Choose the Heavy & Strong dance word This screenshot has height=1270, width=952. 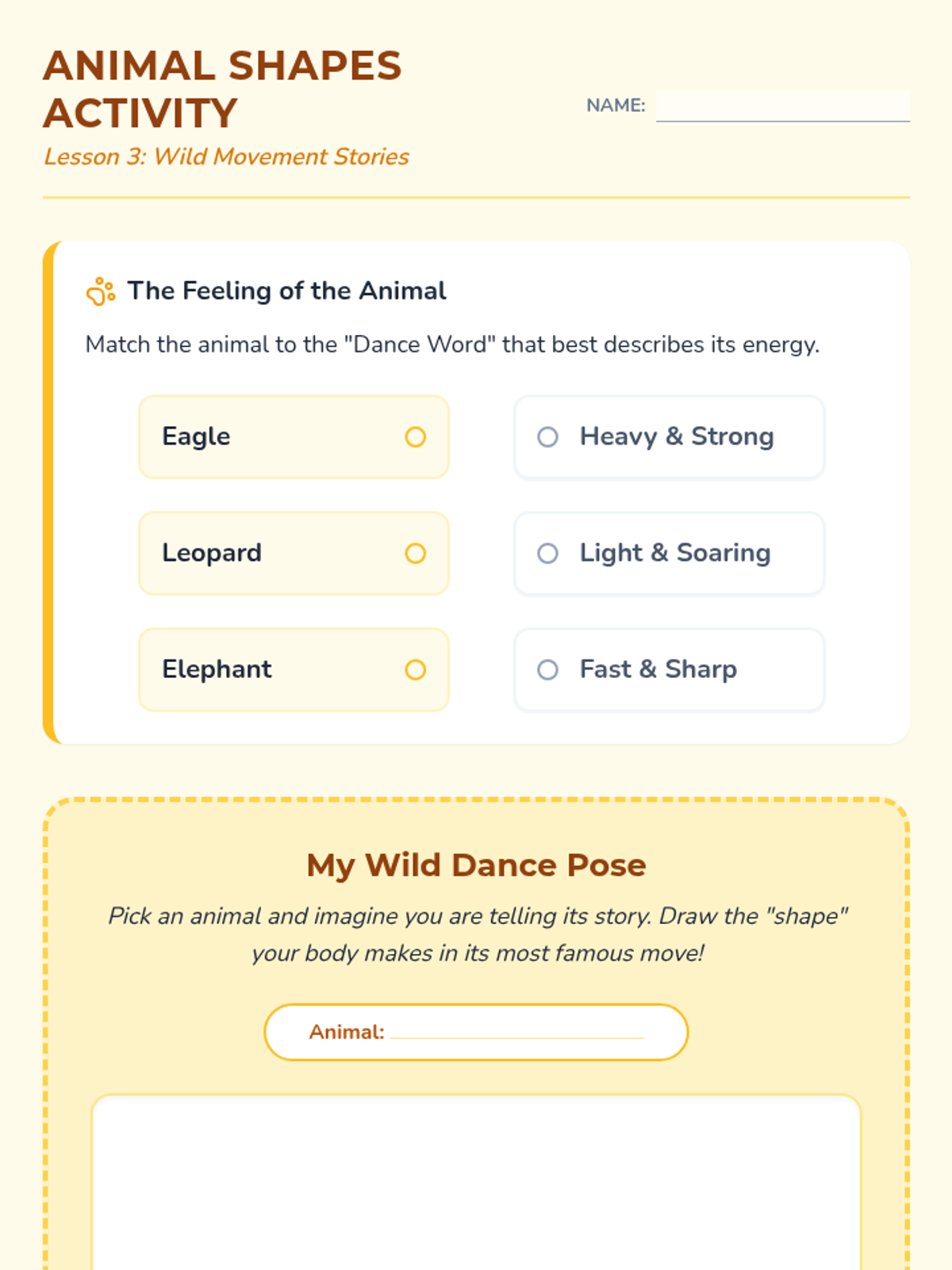pos(669,437)
